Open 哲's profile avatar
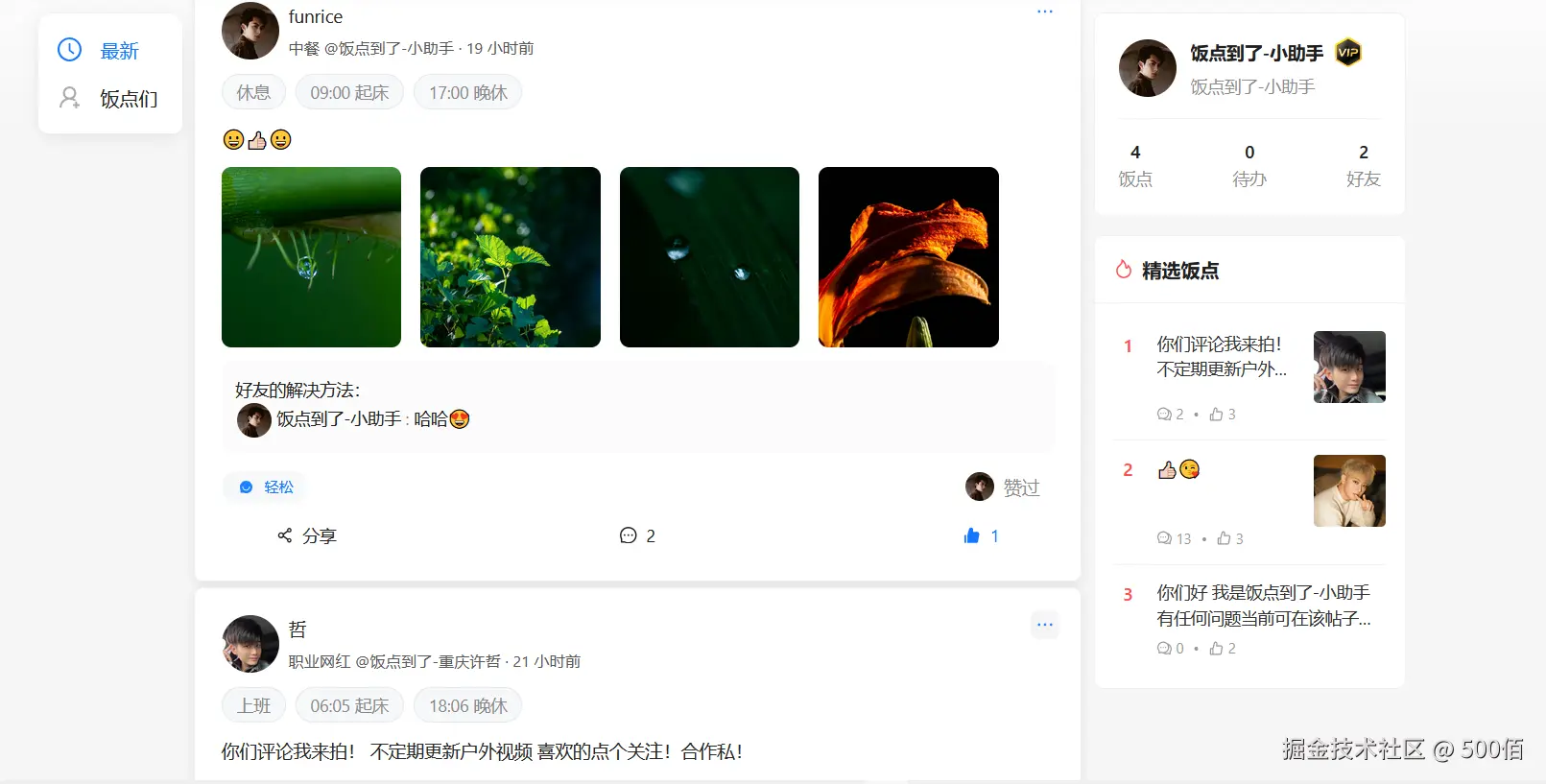Image resolution: width=1546 pixels, height=784 pixels. 250,643
